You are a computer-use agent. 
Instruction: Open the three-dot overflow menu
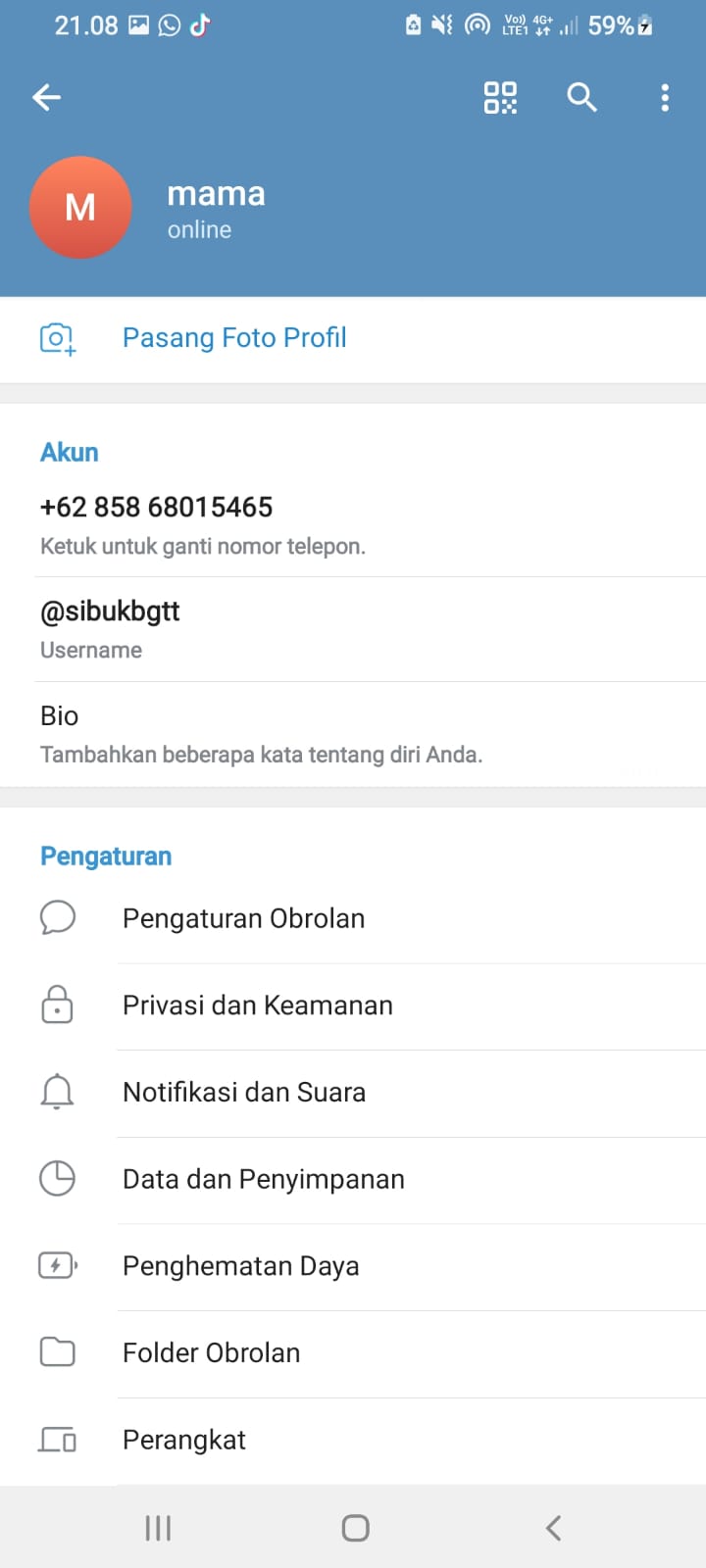(x=665, y=97)
